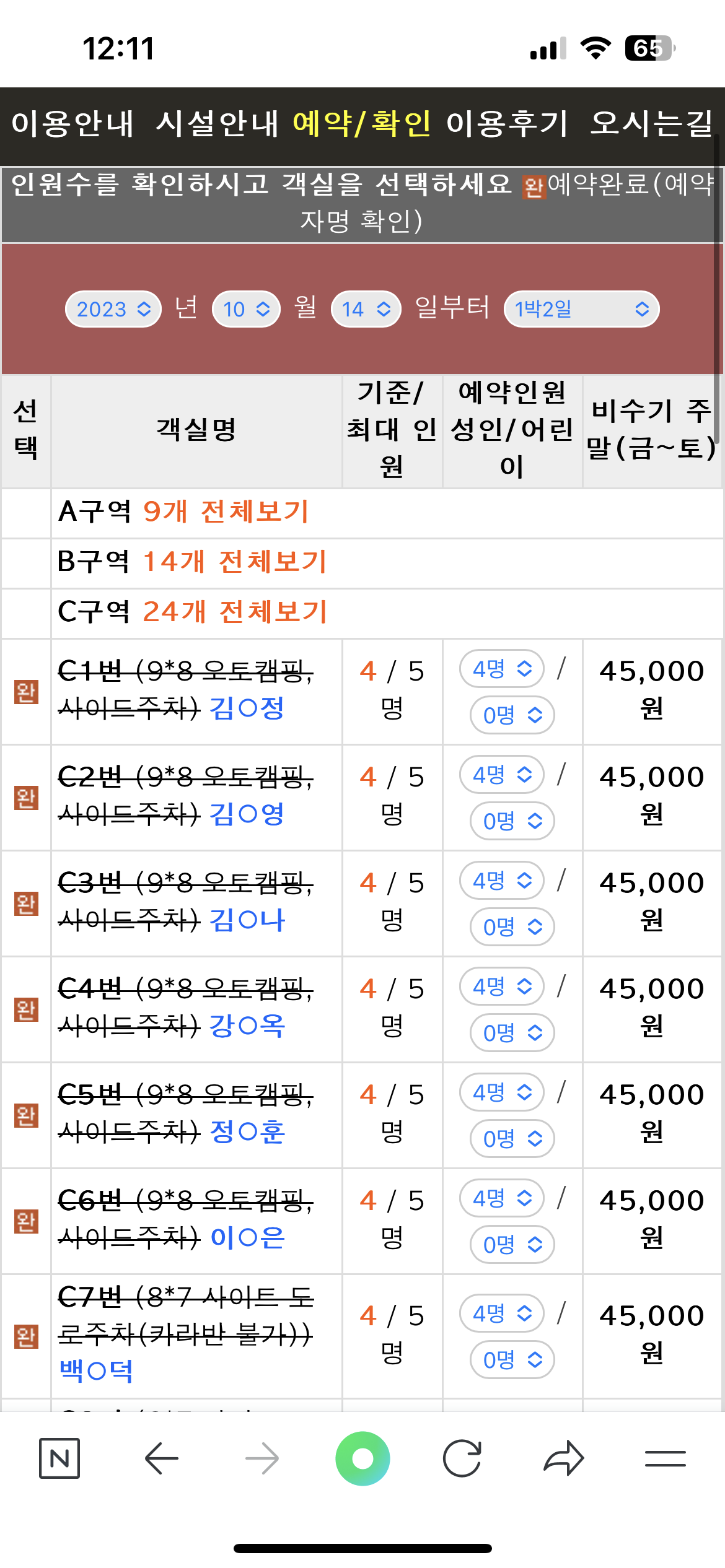View all 9 sites in A구역

[x=226, y=512]
